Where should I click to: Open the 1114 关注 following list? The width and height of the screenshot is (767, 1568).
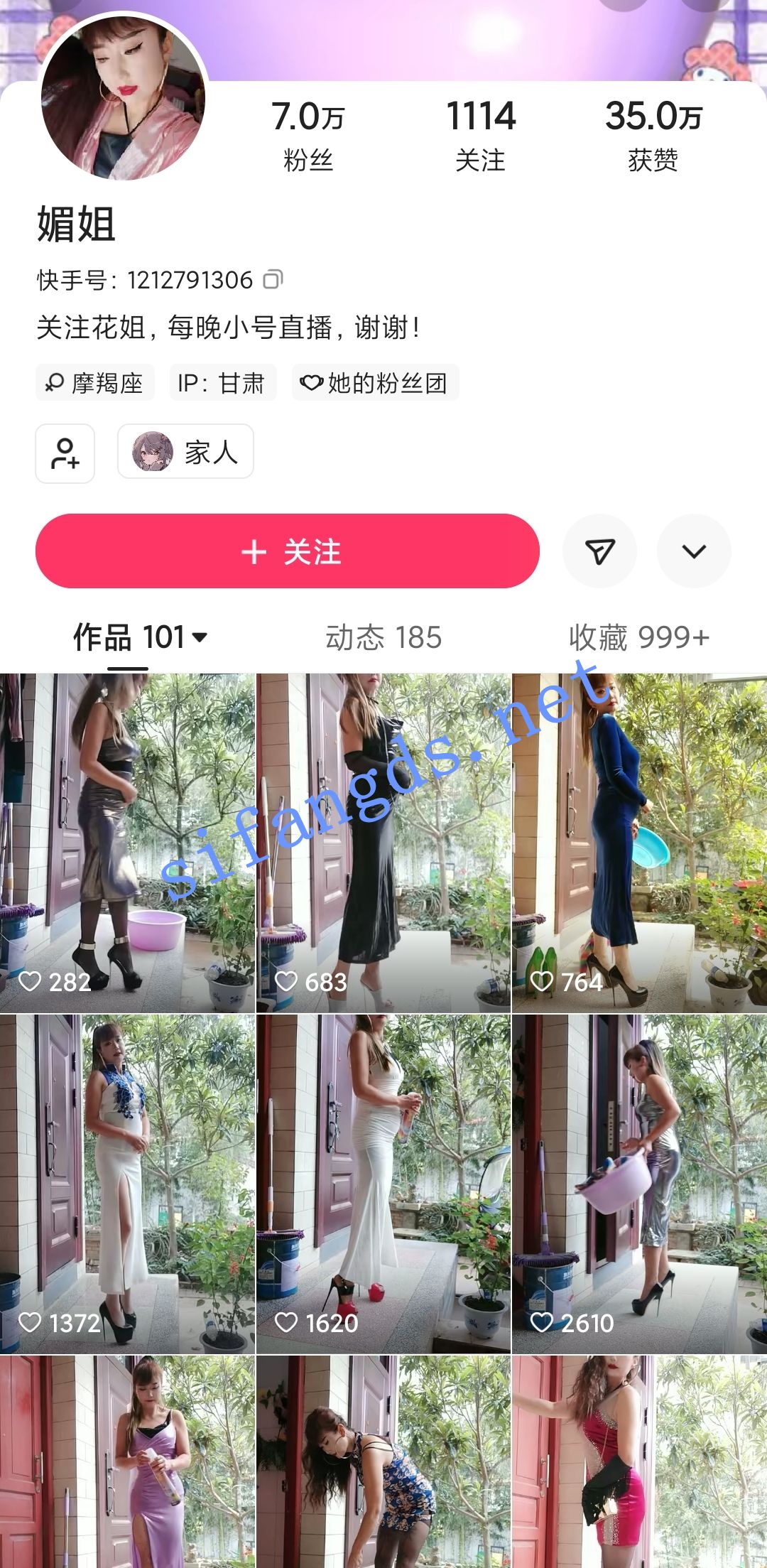481,135
